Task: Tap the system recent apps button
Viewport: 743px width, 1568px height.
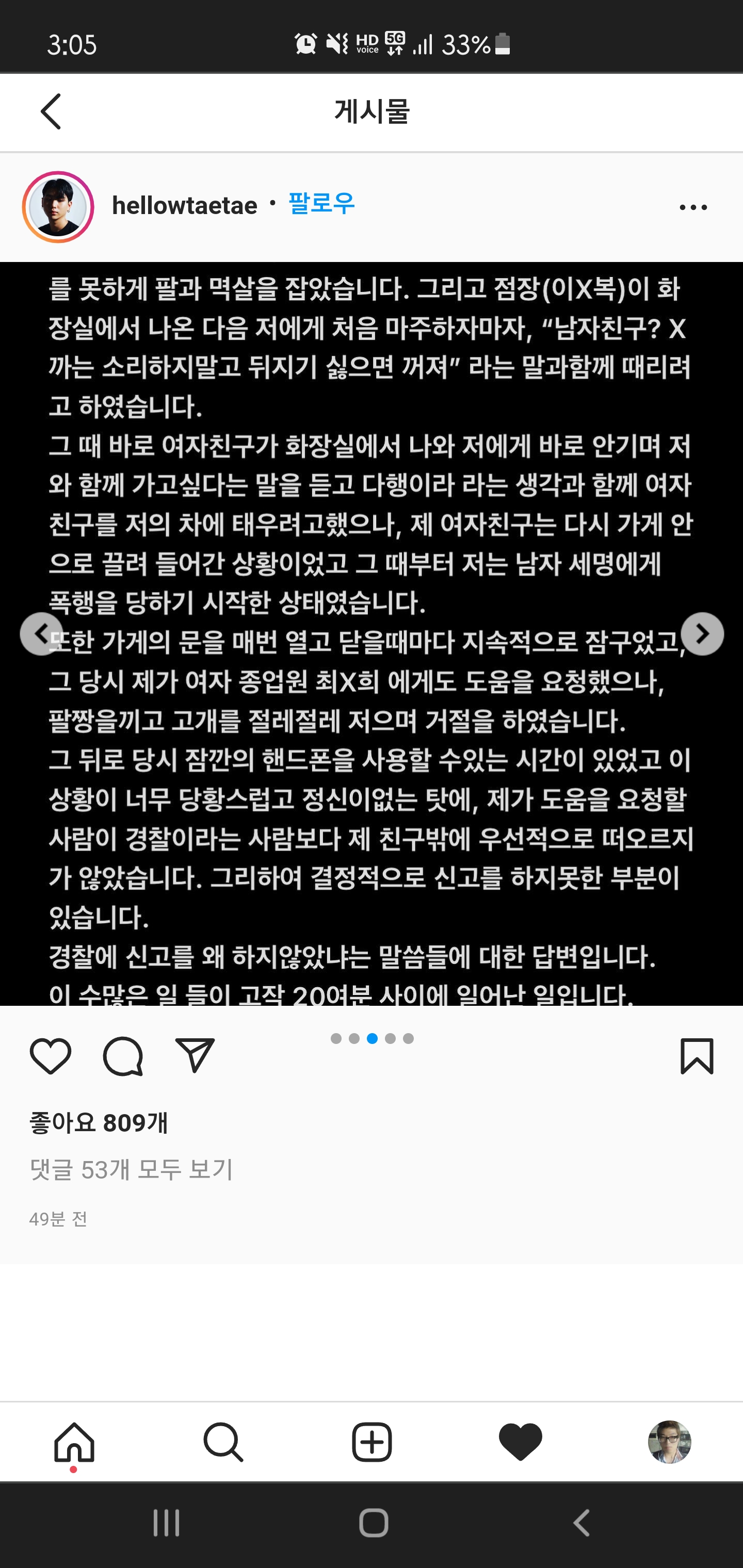Action: pos(166,1523)
